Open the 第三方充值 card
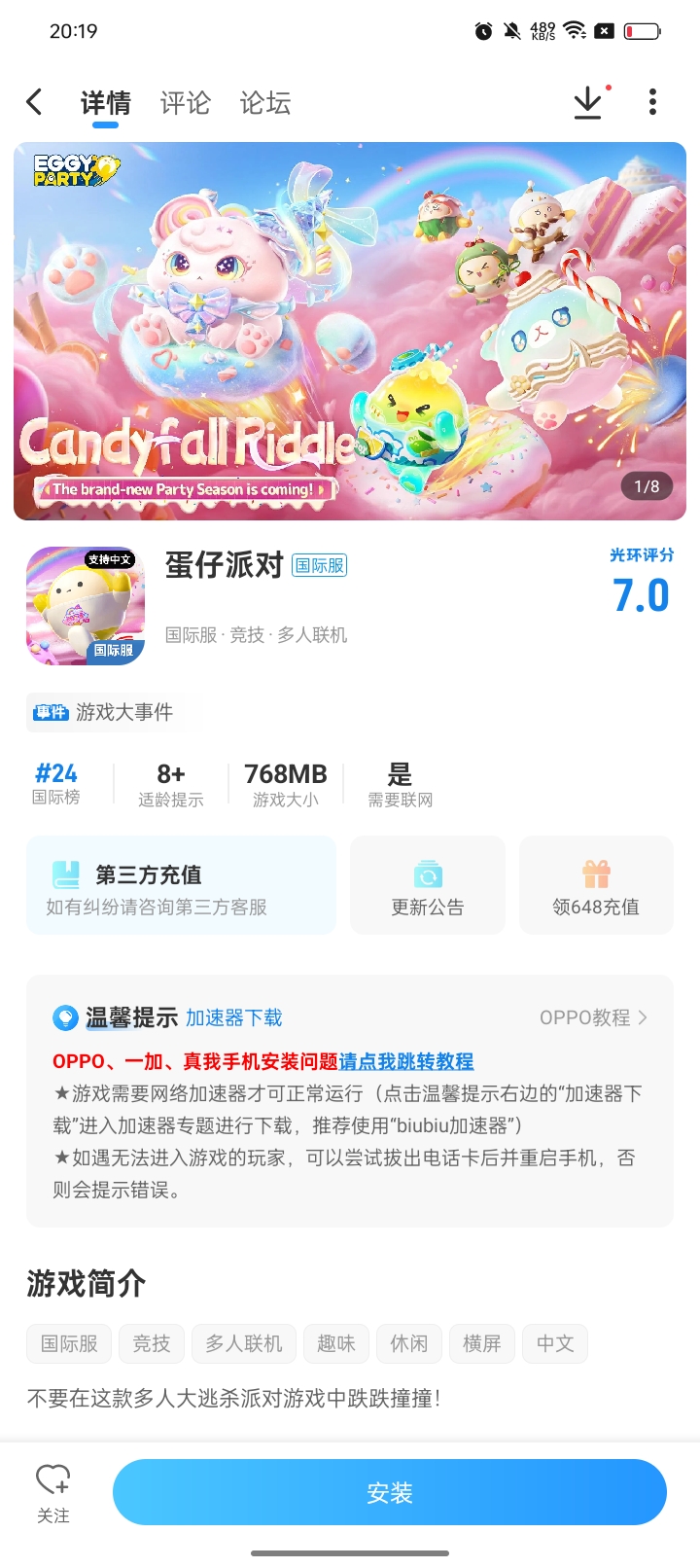This screenshot has width=700, height=1568. 181,885
